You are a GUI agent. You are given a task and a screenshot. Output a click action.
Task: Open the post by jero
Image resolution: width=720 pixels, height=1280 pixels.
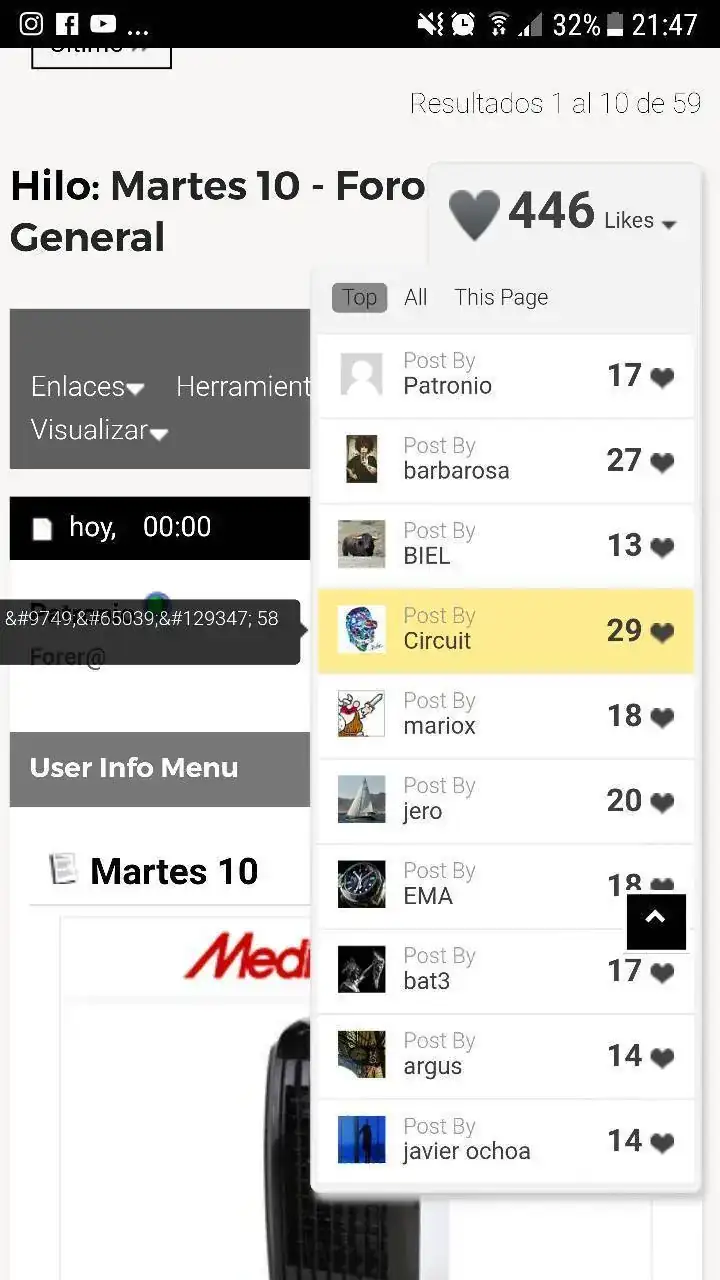[505, 800]
